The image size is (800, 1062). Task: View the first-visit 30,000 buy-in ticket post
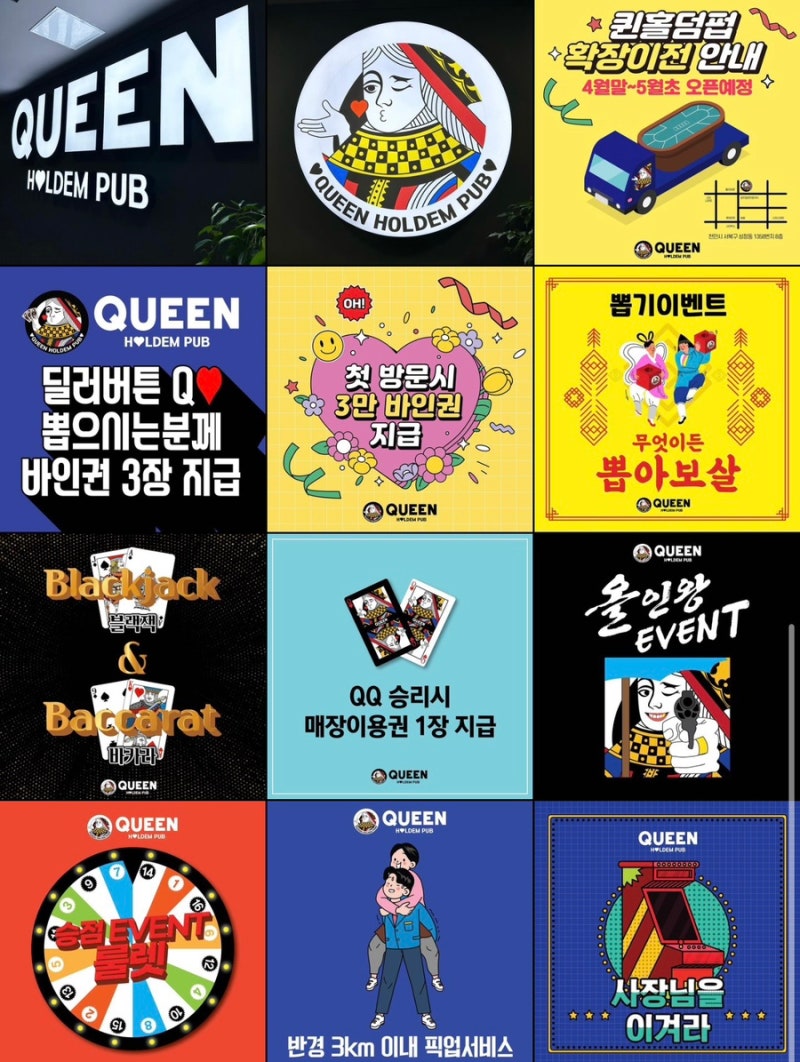coord(400,398)
